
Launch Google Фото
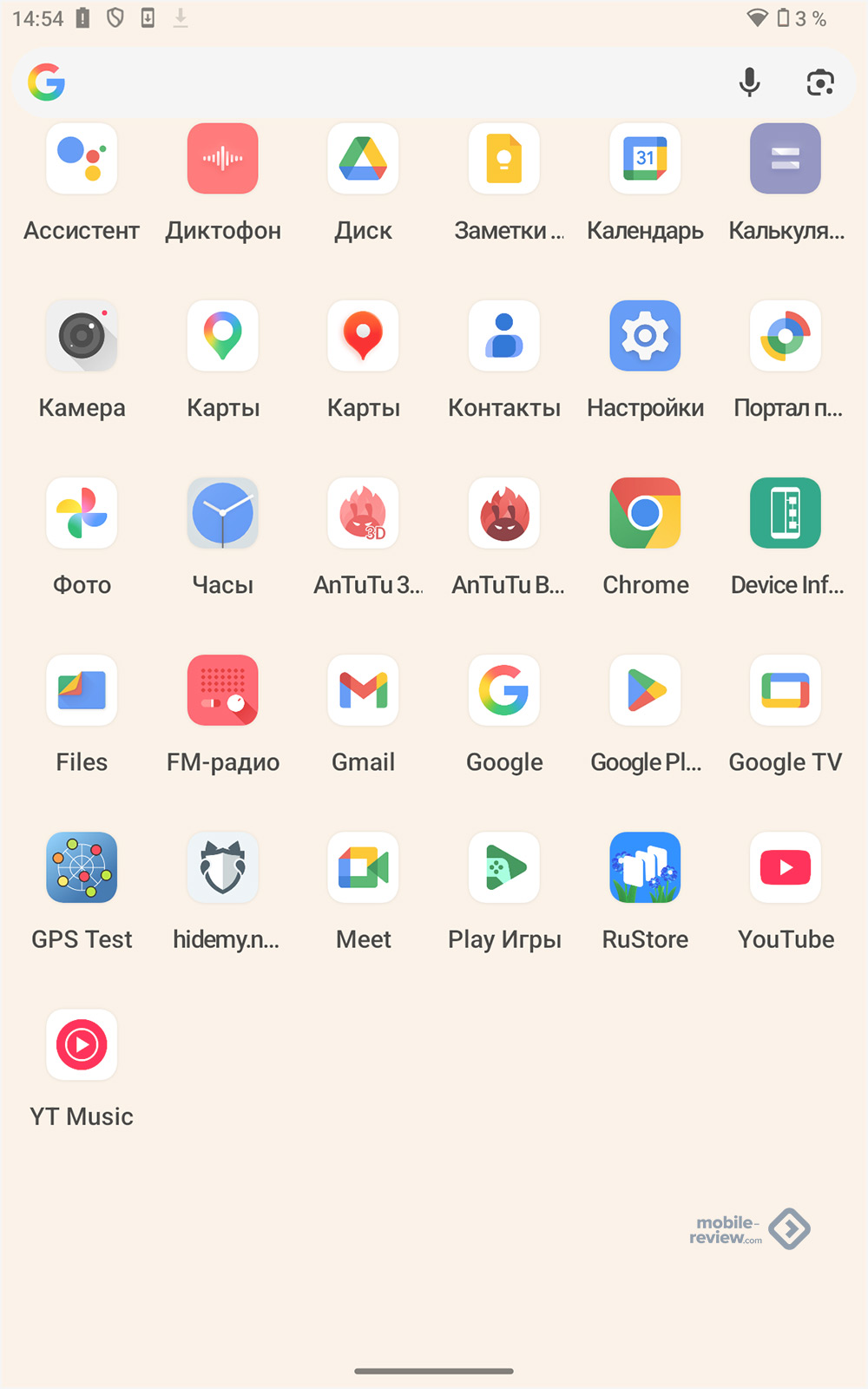coord(82,513)
